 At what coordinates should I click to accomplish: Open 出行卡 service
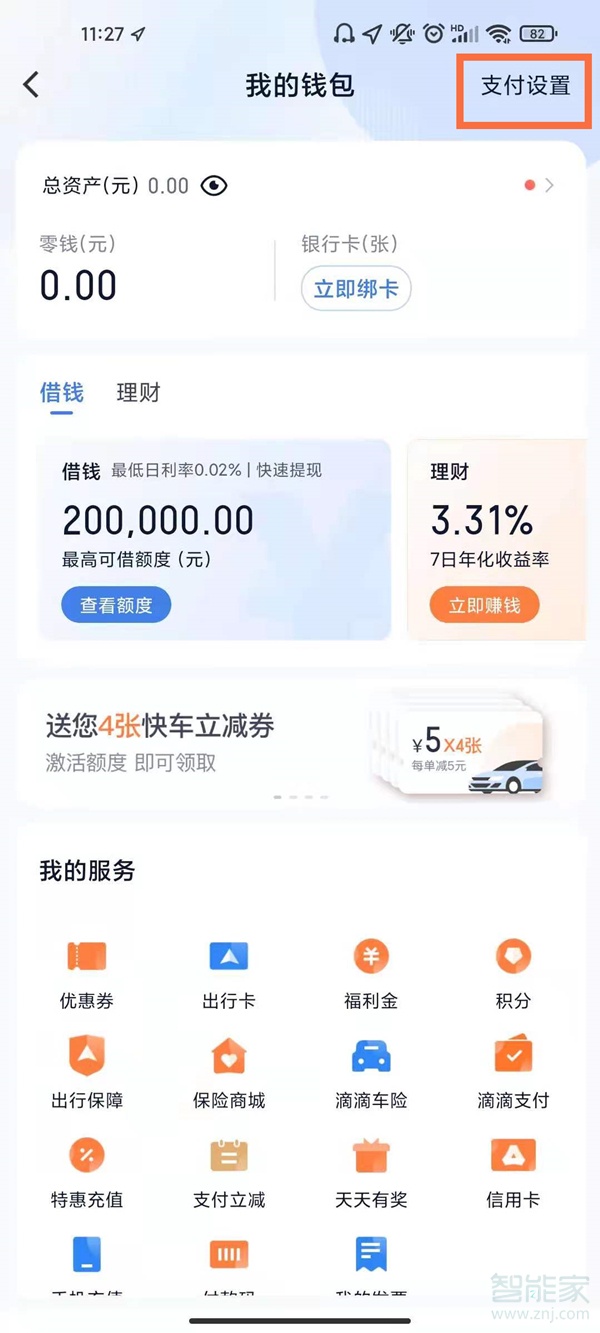229,970
